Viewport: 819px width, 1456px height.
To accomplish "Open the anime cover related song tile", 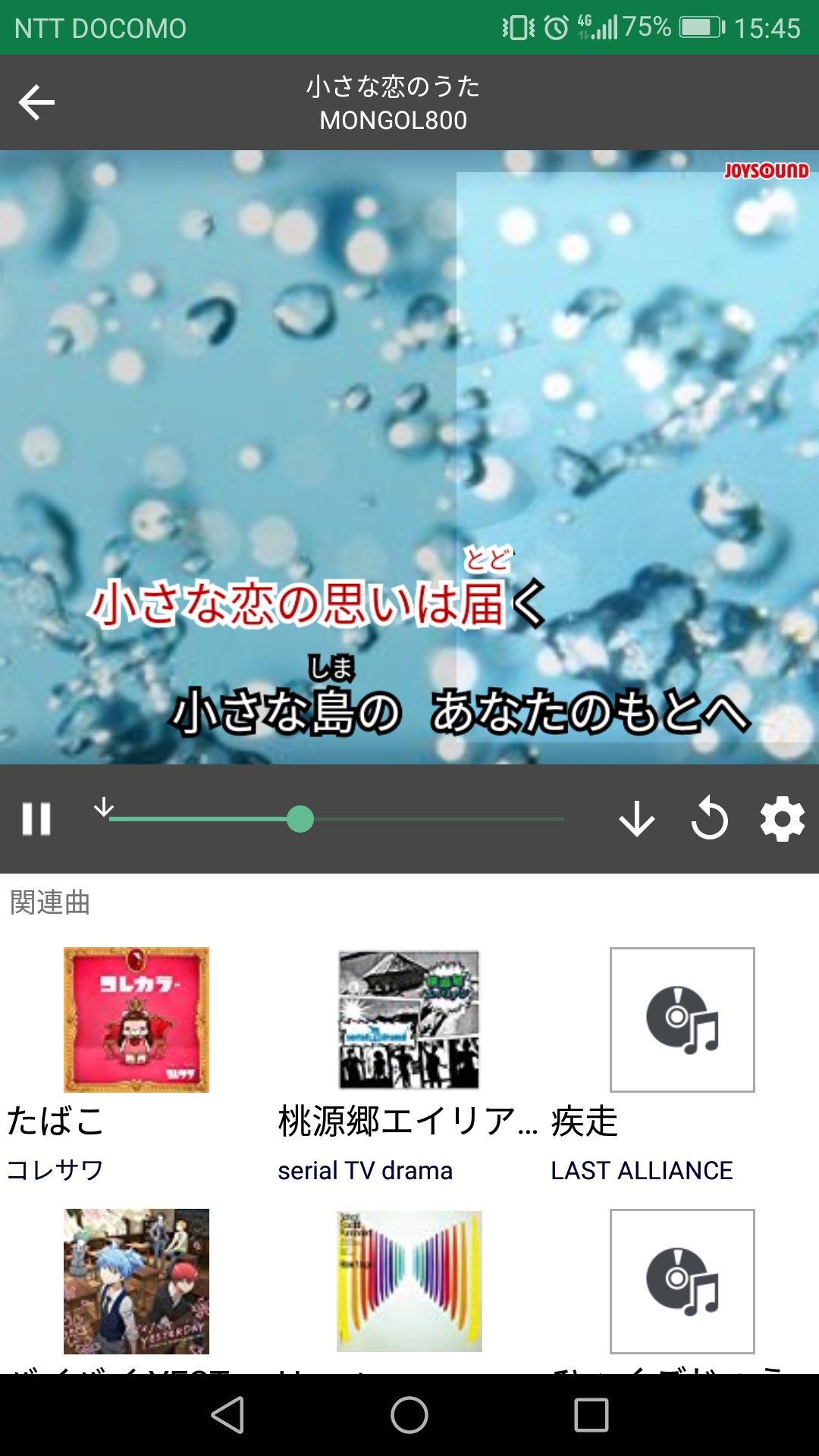I will 136,1282.
